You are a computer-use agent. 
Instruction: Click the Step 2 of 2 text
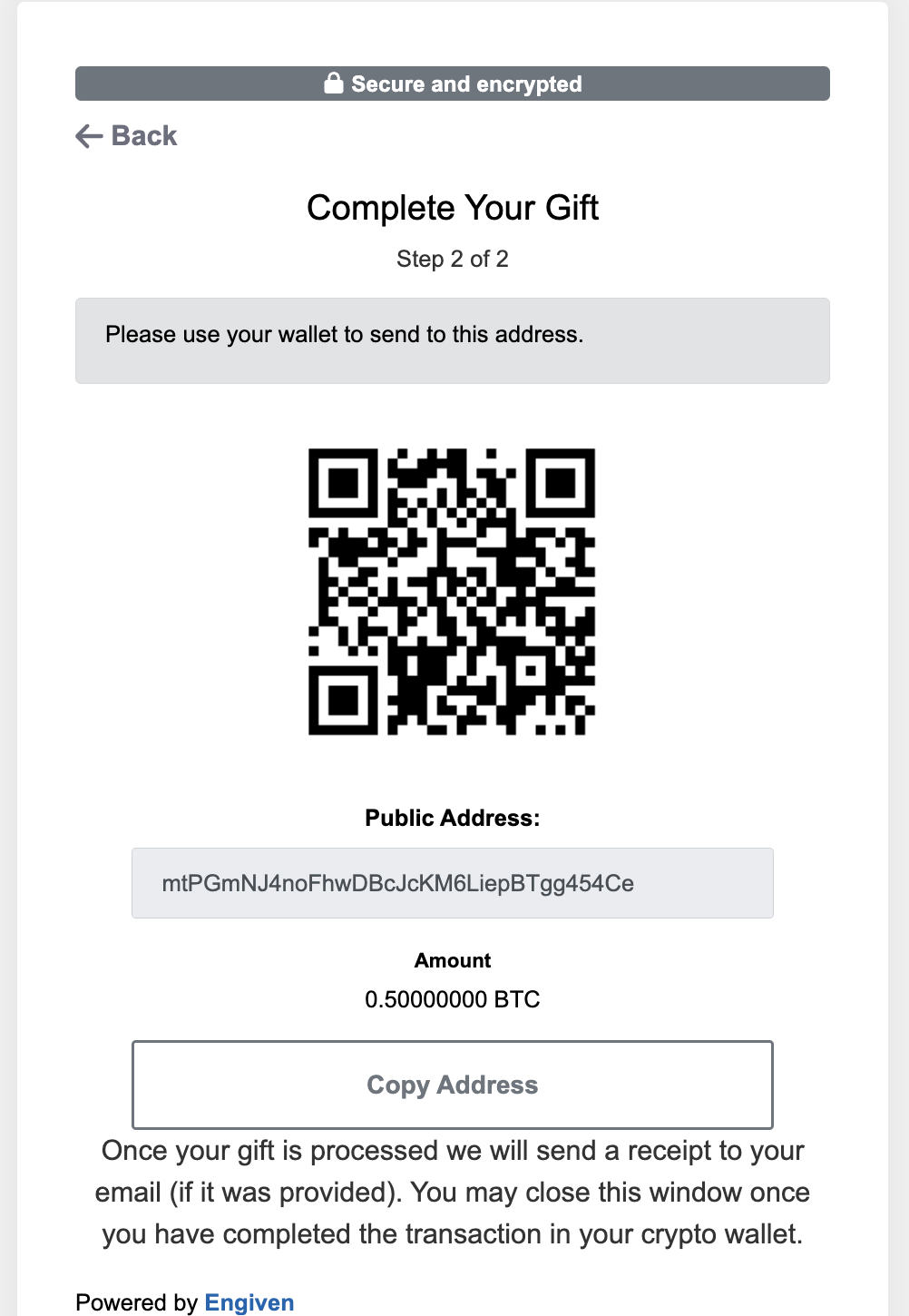tap(453, 259)
